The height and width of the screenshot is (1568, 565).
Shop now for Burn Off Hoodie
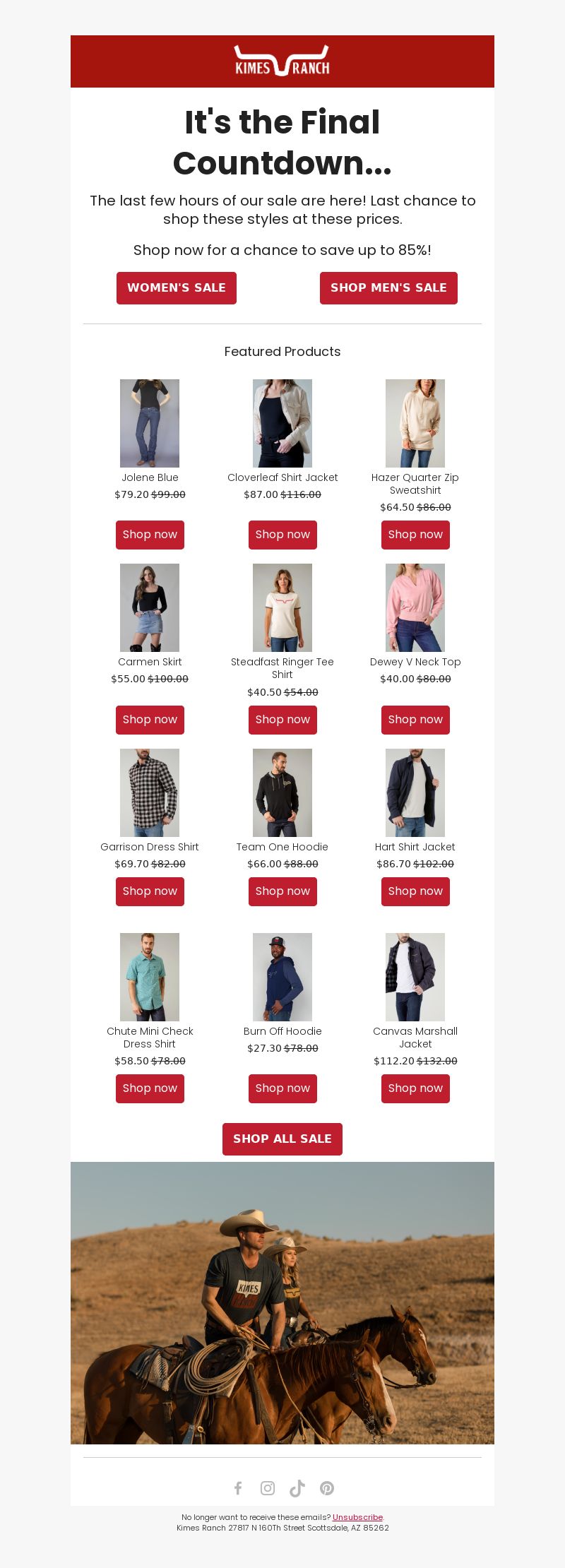pos(282,1088)
